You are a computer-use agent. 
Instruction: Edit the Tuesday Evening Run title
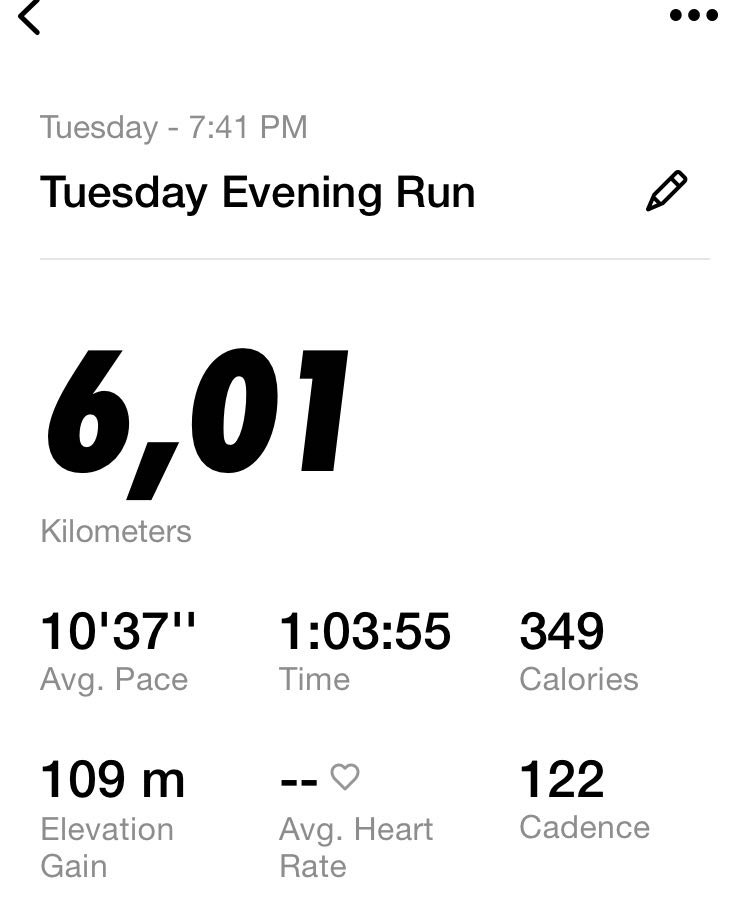click(667, 191)
